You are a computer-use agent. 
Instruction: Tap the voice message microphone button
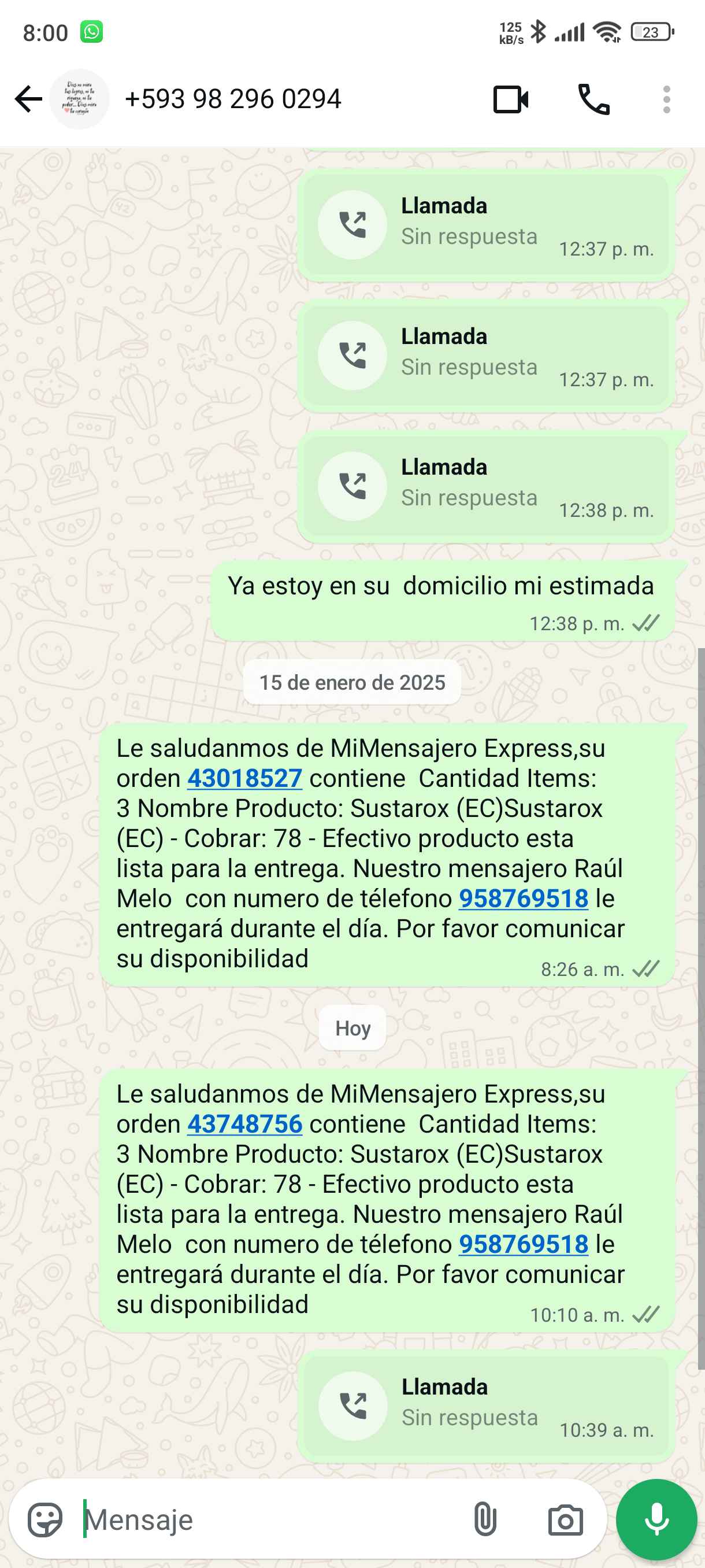656,1520
